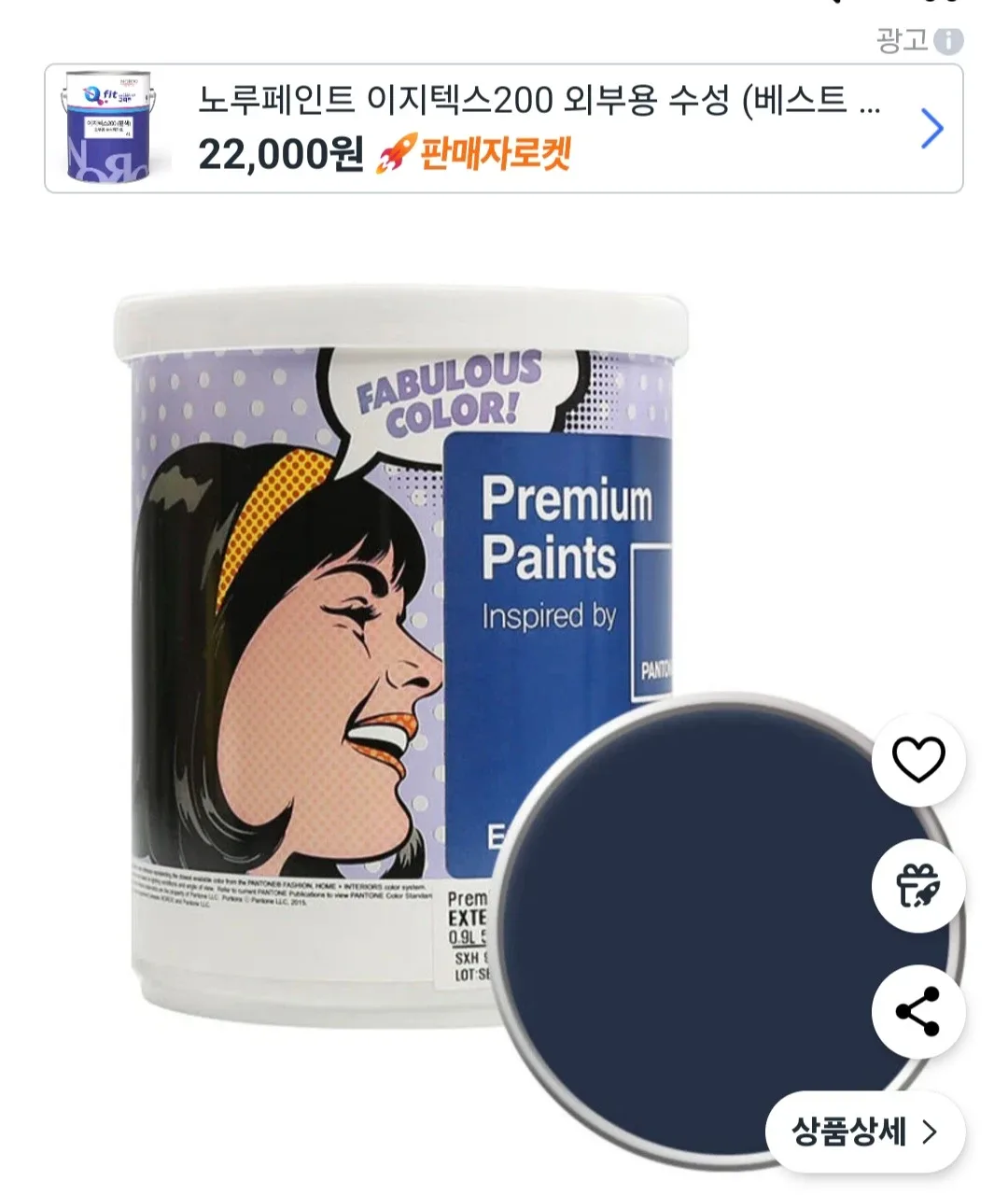Open the gift icon button
Image resolution: width=1008 pixels, height=1195 pixels.
coord(918,886)
